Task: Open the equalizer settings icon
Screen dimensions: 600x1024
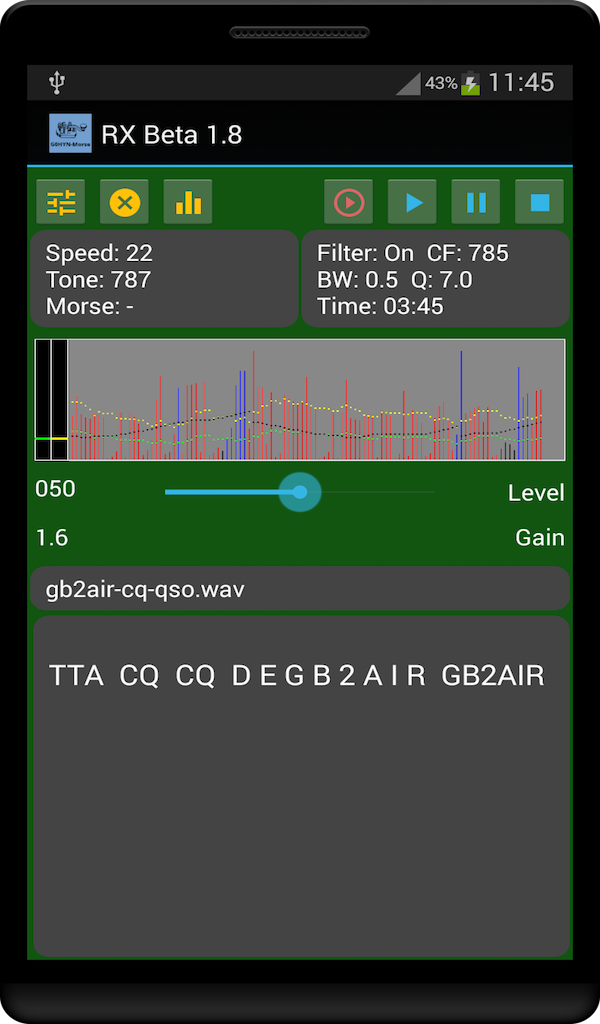Action: pyautogui.click(x=61, y=203)
